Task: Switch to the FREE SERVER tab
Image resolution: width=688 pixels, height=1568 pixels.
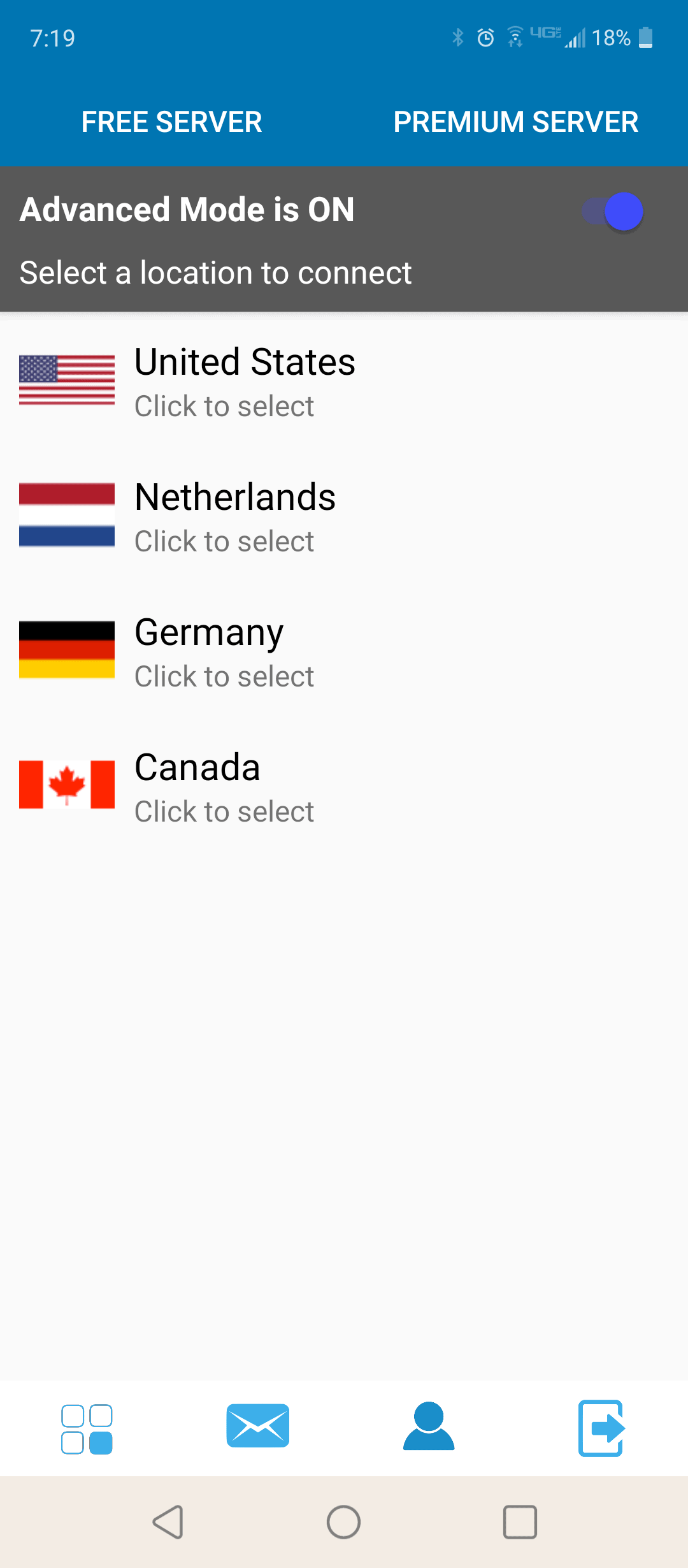Action: tap(171, 121)
